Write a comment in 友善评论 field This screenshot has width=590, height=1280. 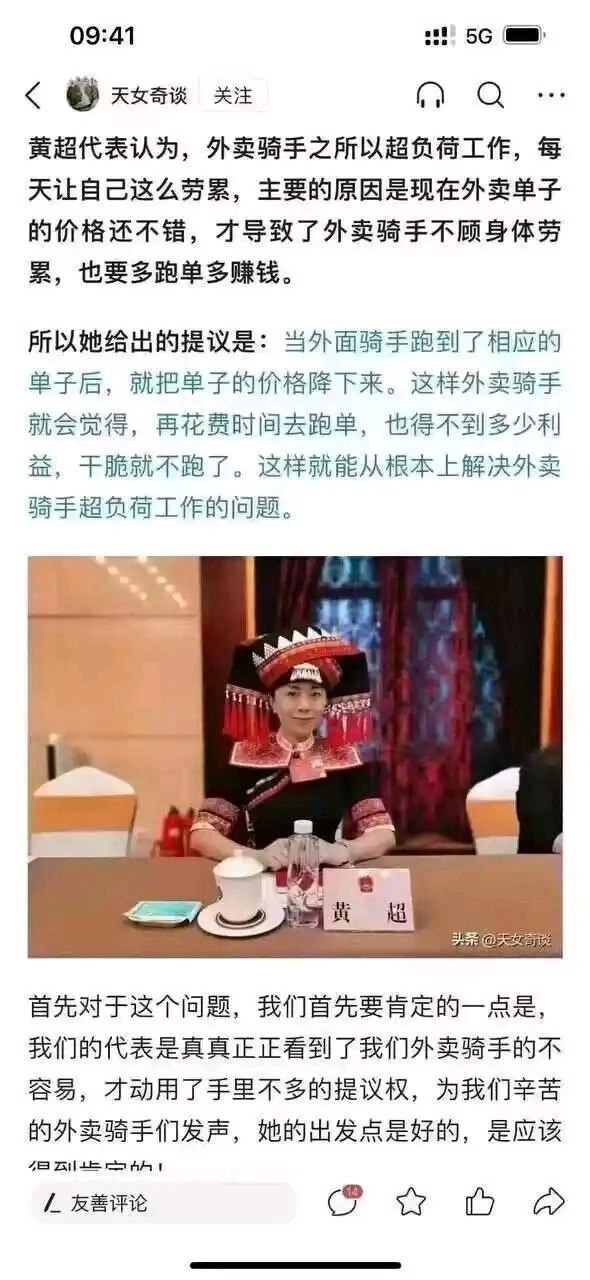click(x=163, y=1203)
